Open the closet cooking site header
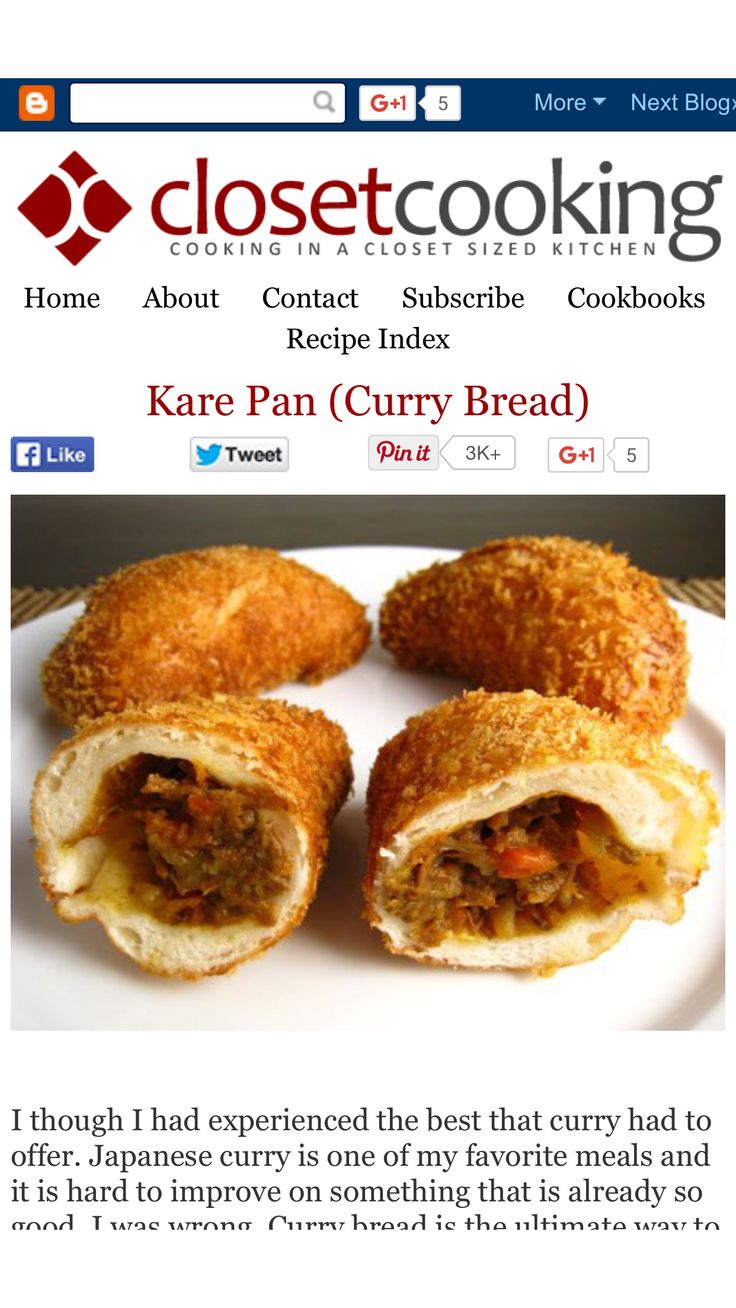This screenshot has width=736, height=1308. tap(368, 208)
